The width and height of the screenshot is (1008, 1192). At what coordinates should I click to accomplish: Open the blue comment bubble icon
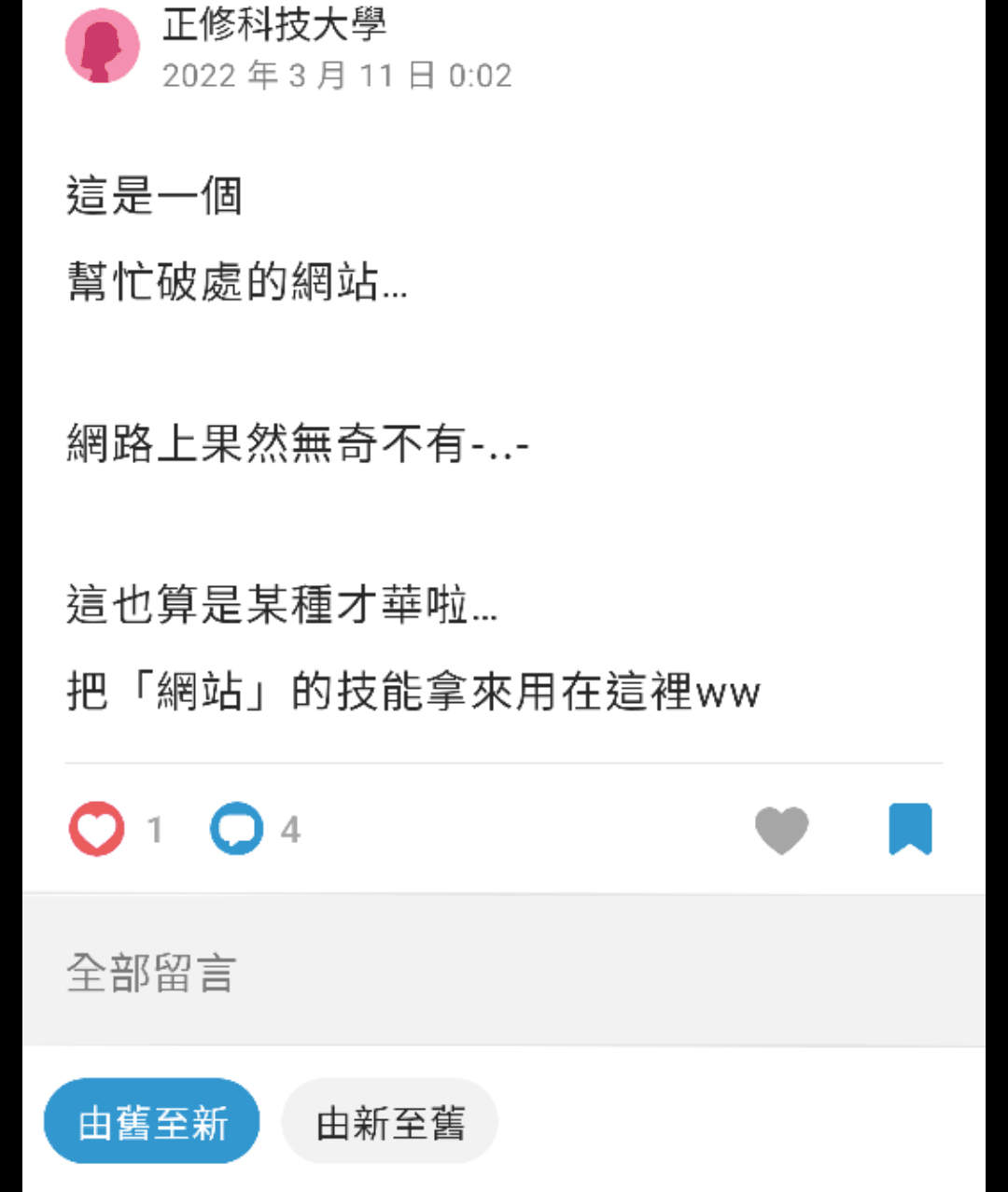pyautogui.click(x=237, y=829)
